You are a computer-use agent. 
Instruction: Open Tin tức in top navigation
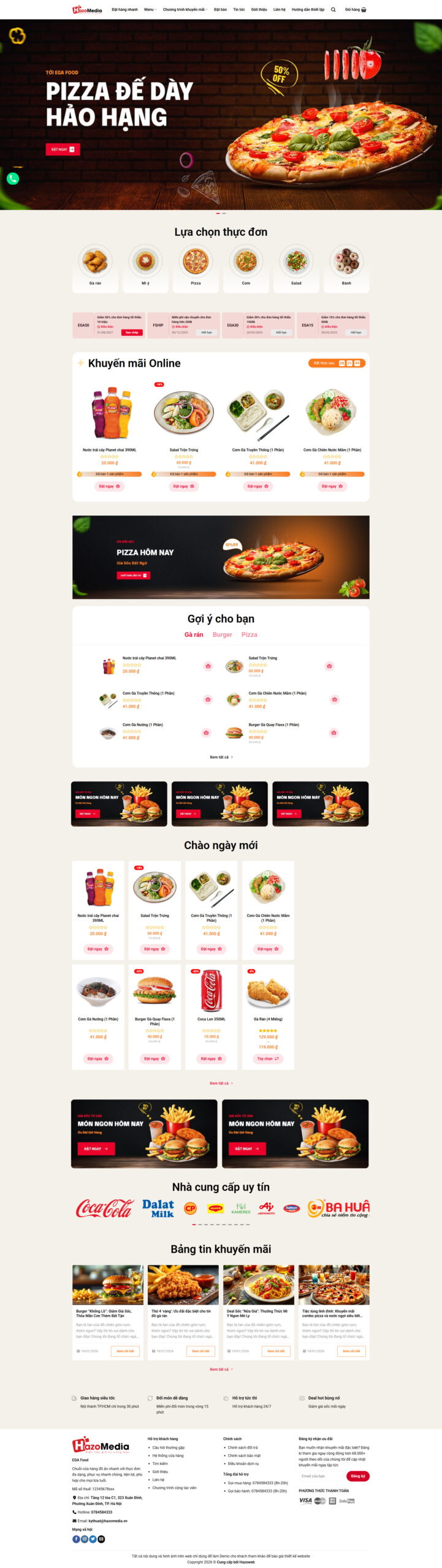pyautogui.click(x=239, y=10)
